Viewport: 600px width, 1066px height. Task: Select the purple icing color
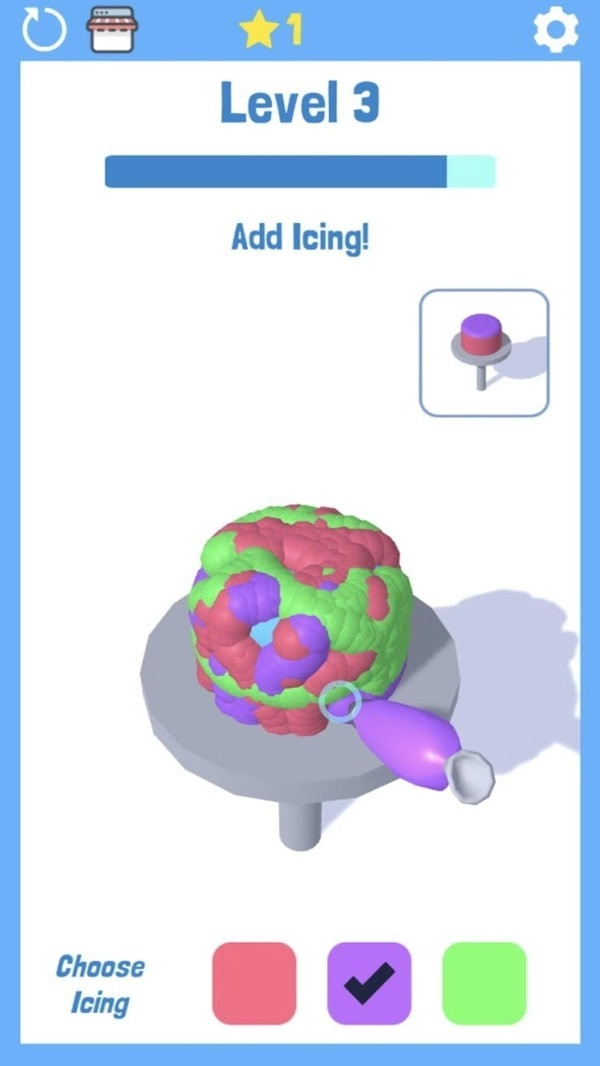[369, 983]
